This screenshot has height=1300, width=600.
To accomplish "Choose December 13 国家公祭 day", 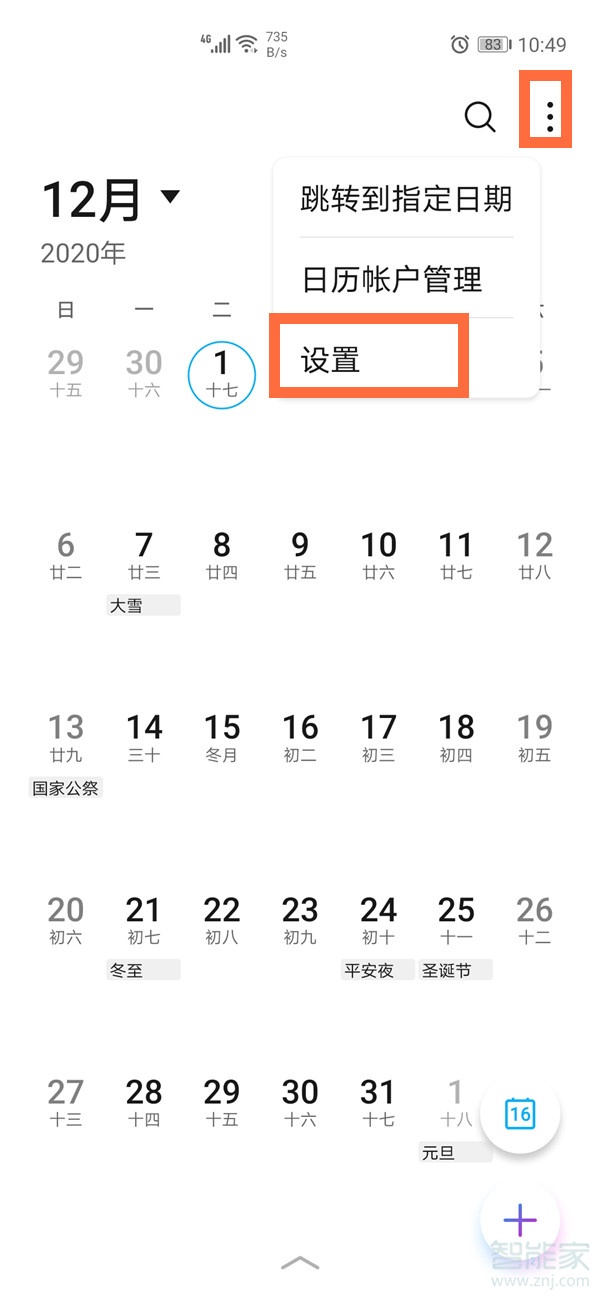I will (x=66, y=738).
